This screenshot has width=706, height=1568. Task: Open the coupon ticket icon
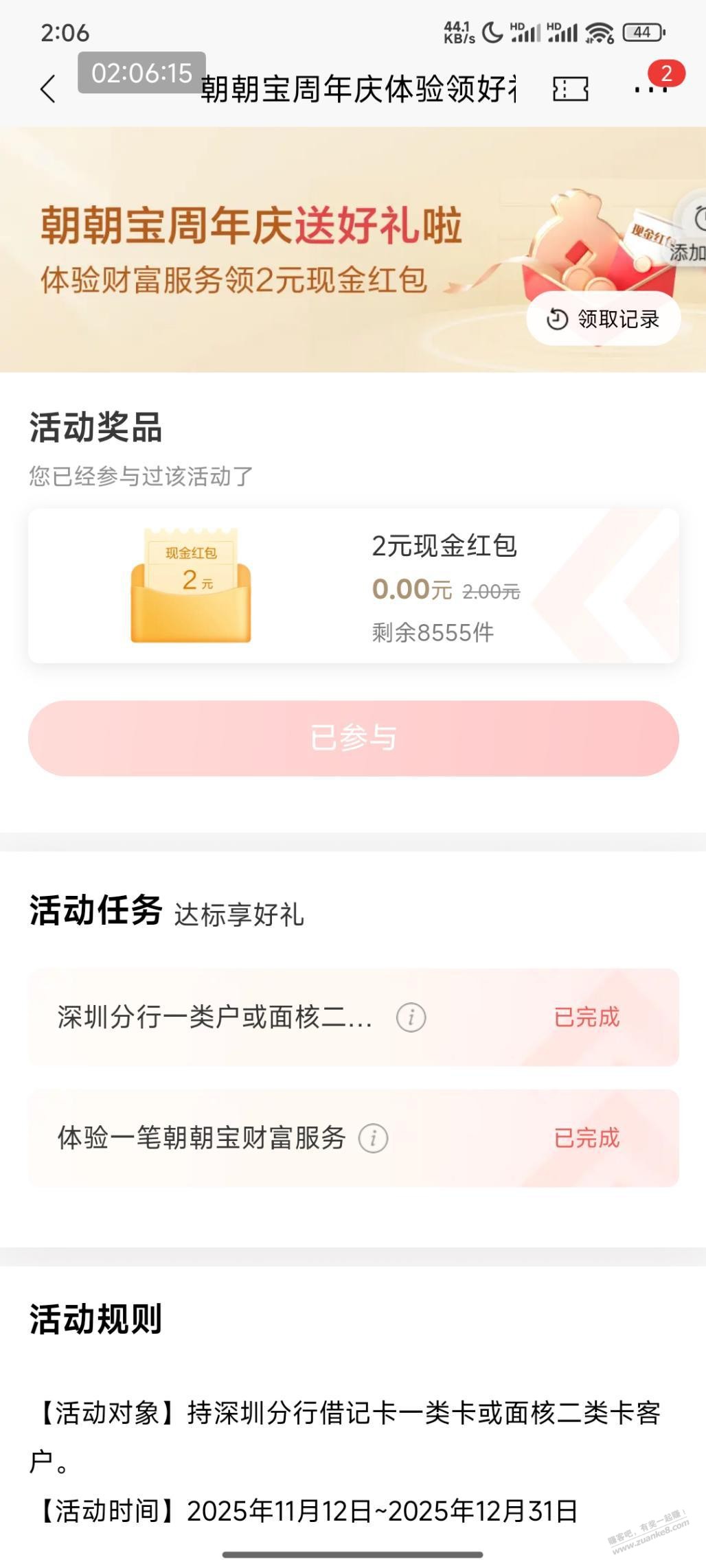click(570, 89)
